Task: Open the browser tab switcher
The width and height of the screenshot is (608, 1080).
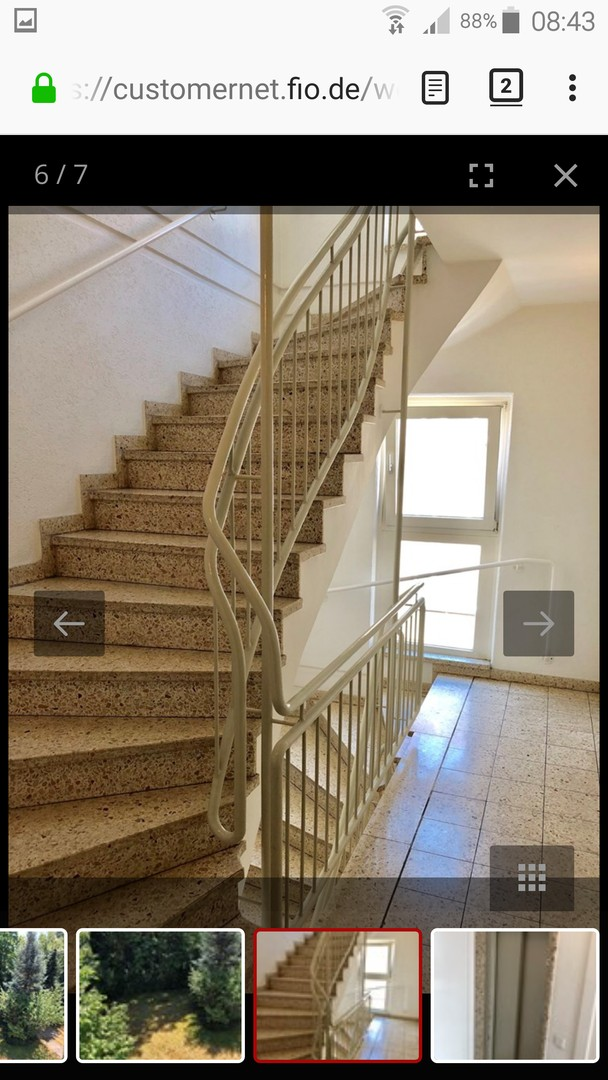Action: (505, 88)
